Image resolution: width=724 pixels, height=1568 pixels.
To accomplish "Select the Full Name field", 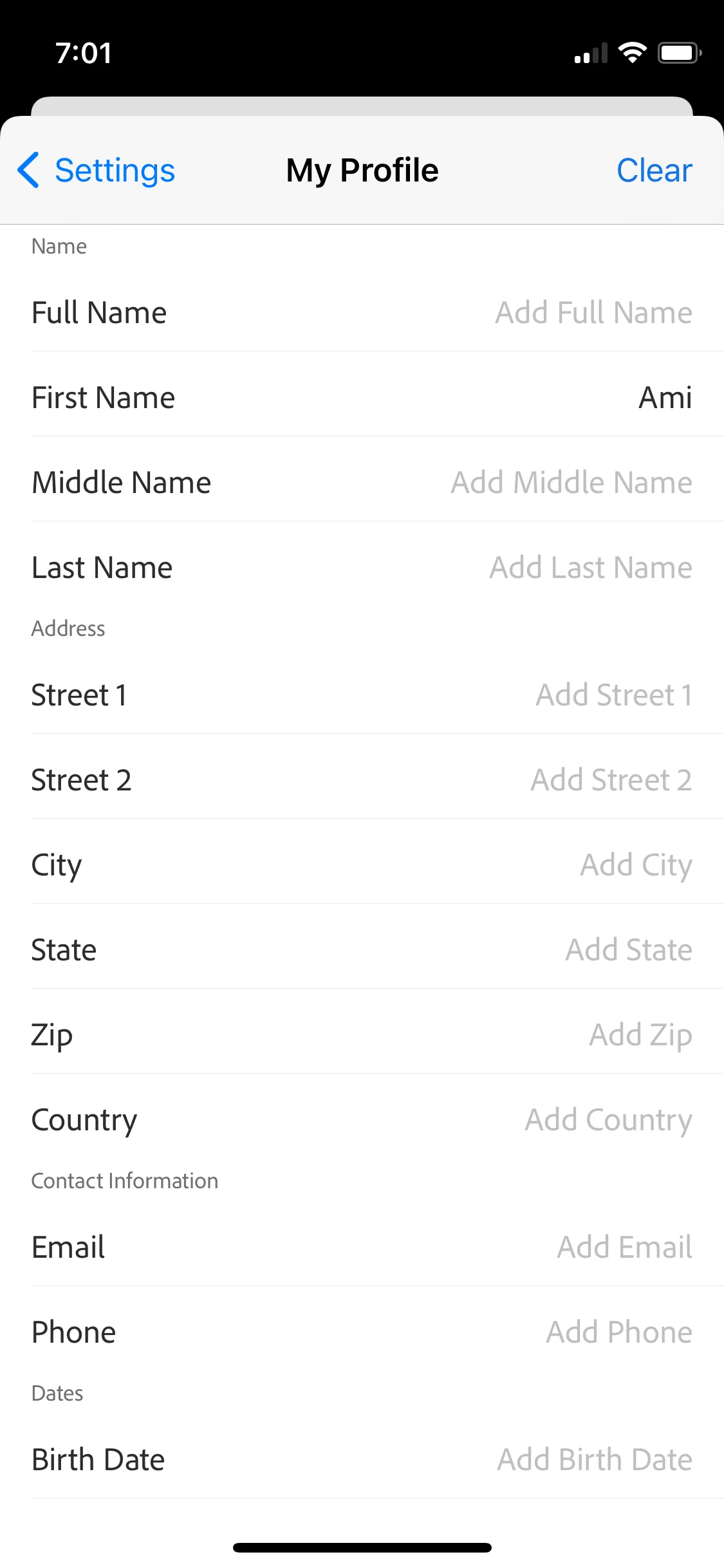I will click(593, 313).
